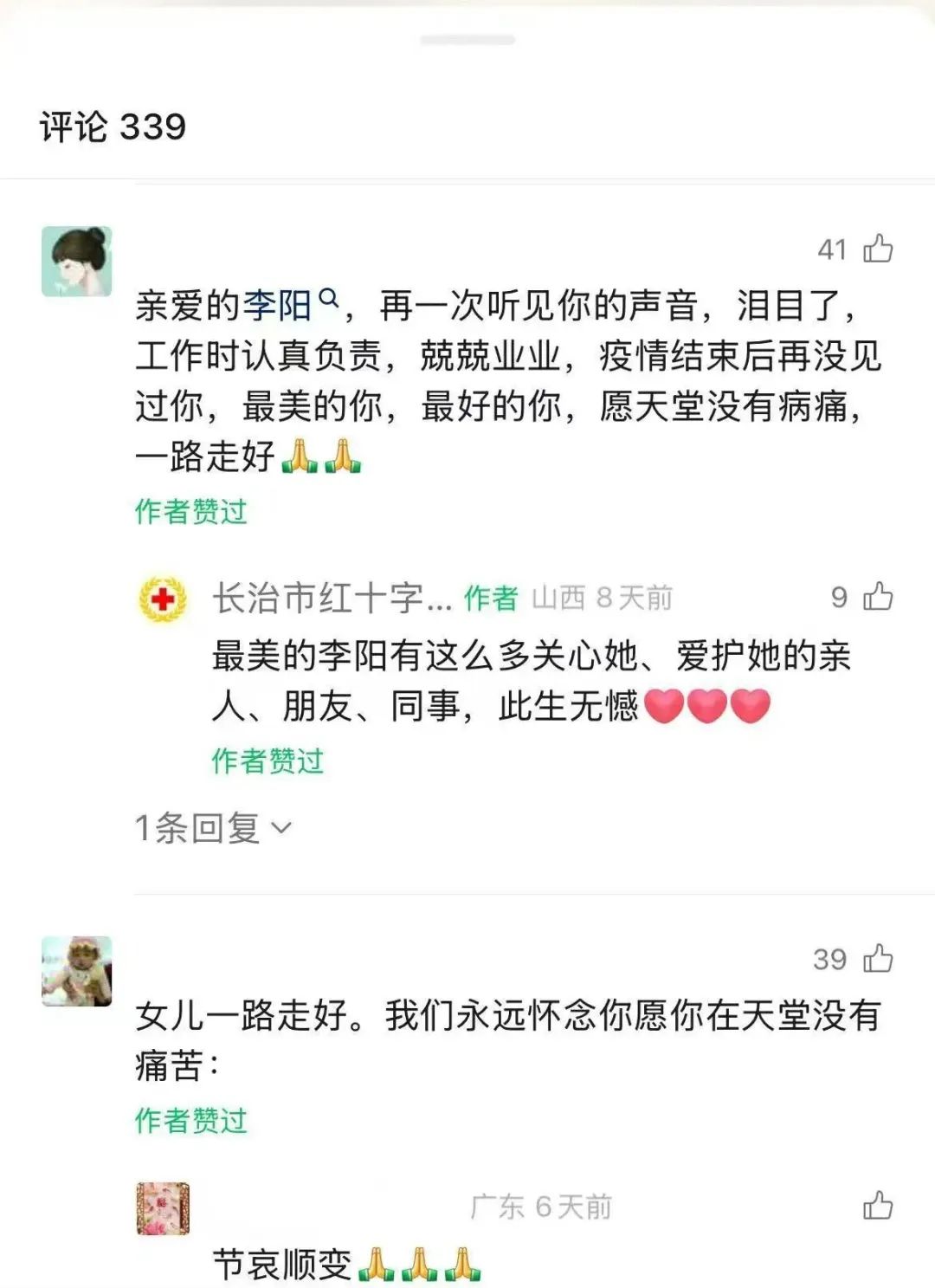Open avatar of the 节哀顺变 replier
Image resolution: width=935 pixels, height=1288 pixels.
tap(163, 1208)
